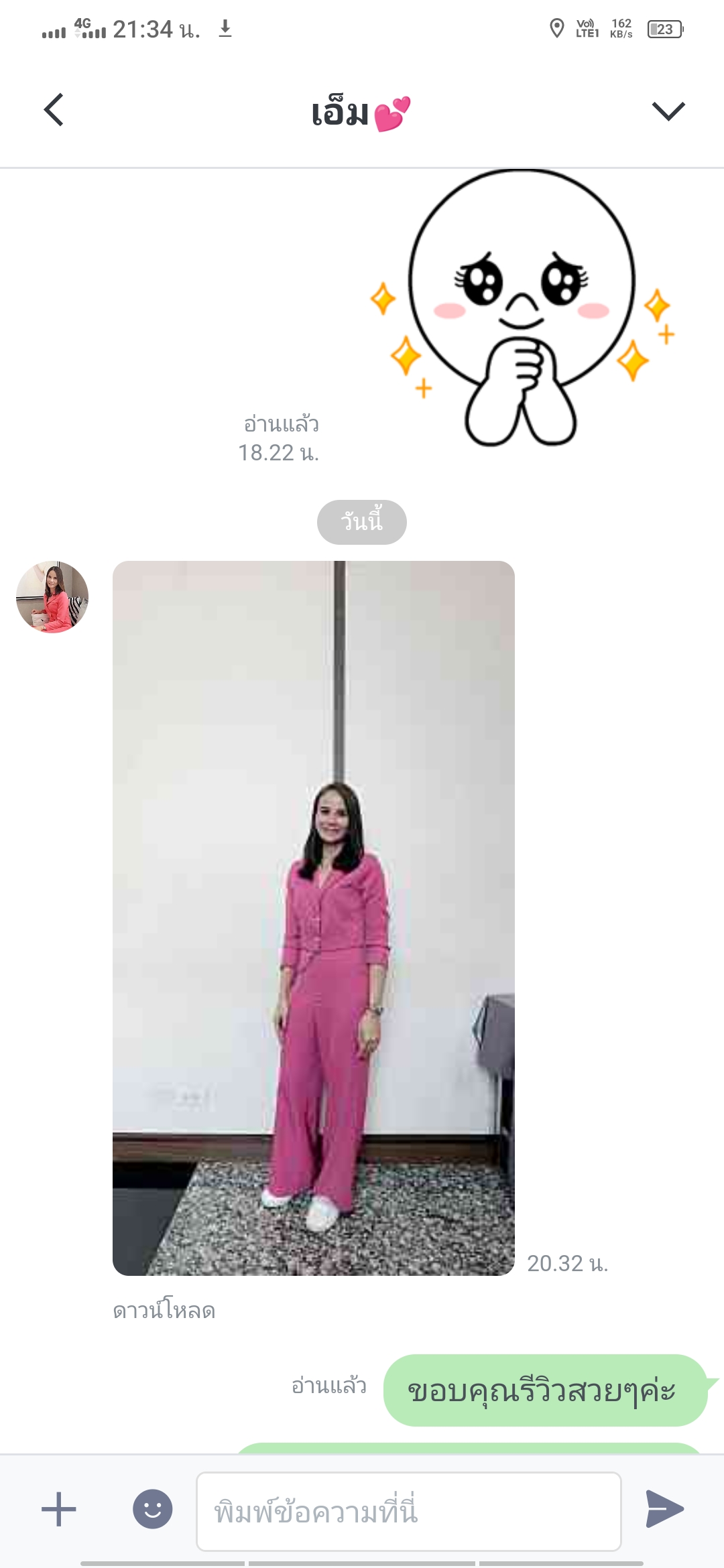Go back from the เอ็ม chat
The height and width of the screenshot is (1568, 724).
click(54, 110)
